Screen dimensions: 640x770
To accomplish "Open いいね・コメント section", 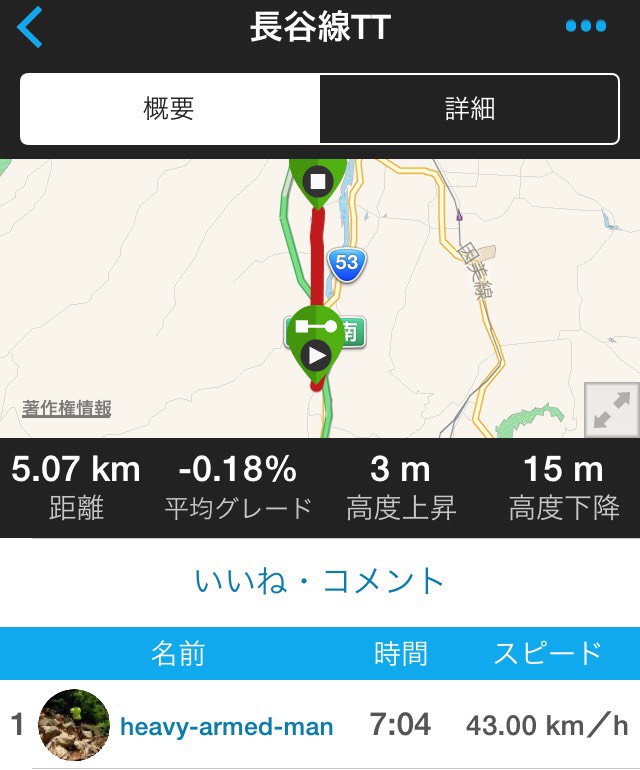I will pyautogui.click(x=319, y=581).
